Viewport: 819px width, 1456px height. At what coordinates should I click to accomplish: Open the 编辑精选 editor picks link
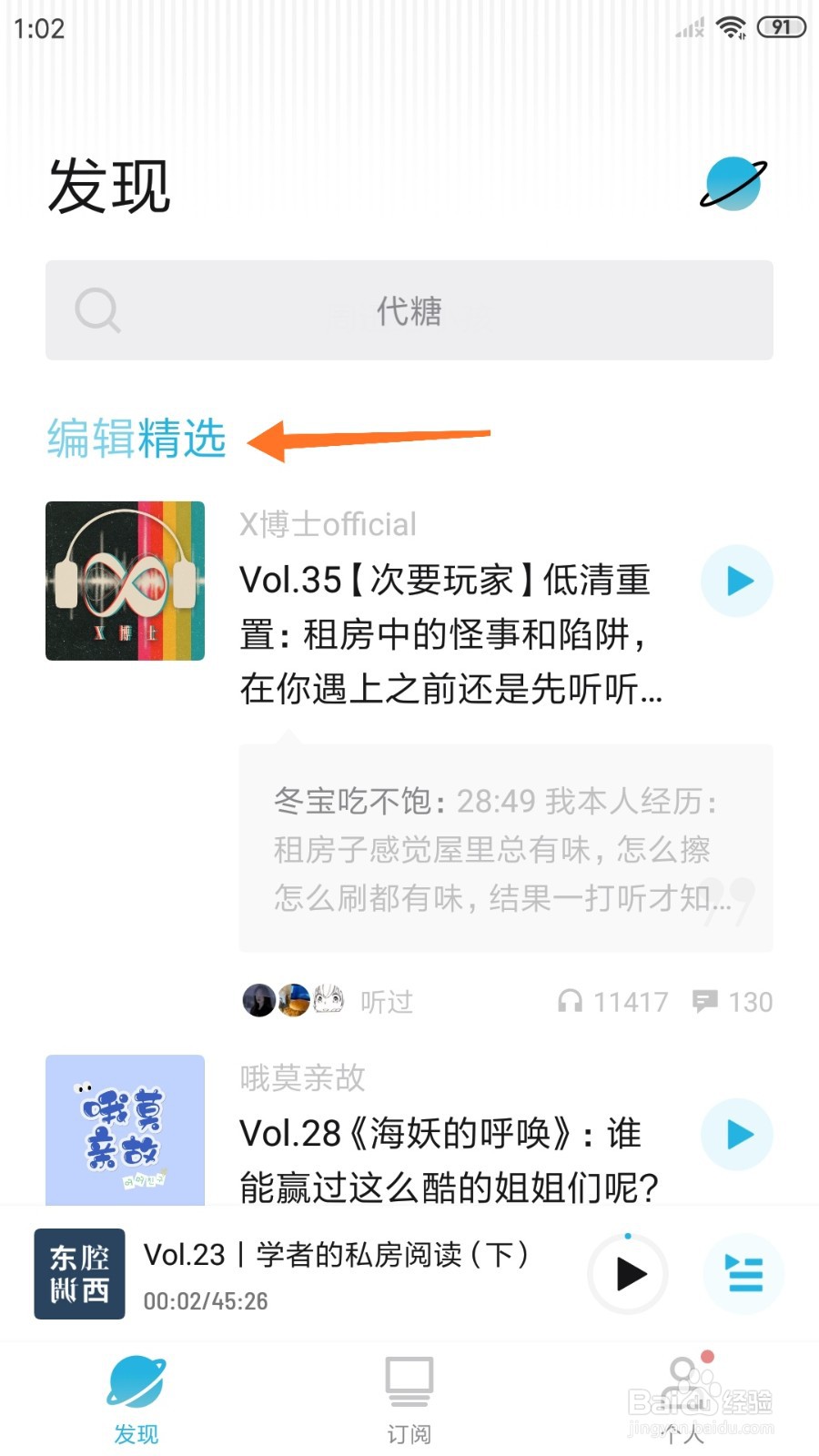(x=136, y=438)
